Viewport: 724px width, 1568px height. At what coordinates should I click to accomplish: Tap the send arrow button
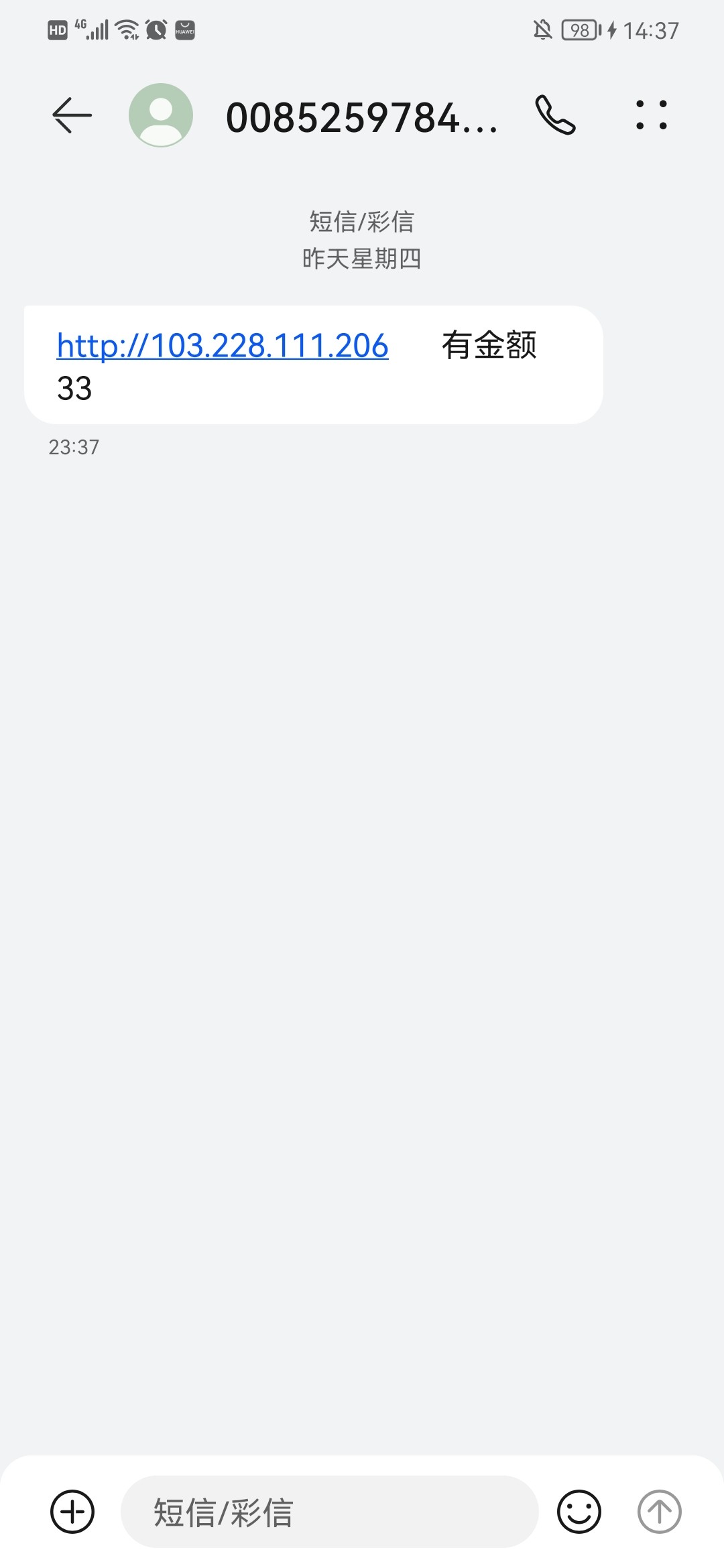click(659, 1512)
